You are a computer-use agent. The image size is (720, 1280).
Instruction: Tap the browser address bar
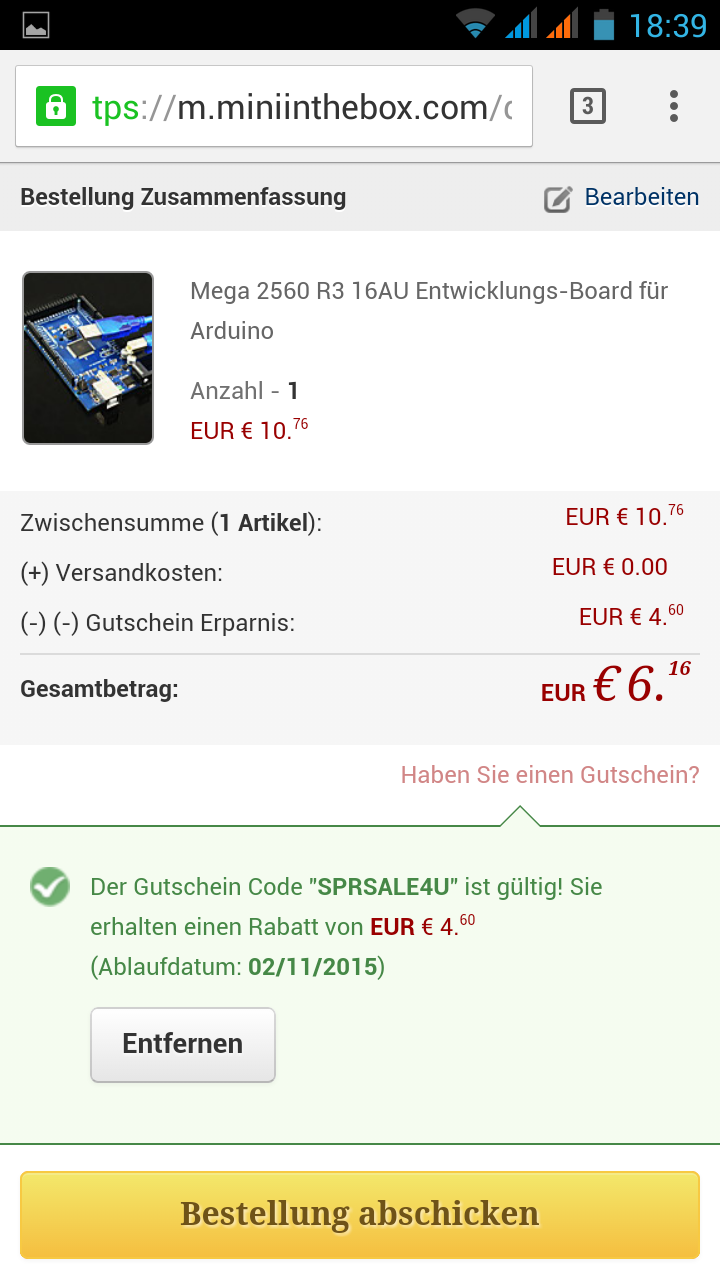(274, 106)
